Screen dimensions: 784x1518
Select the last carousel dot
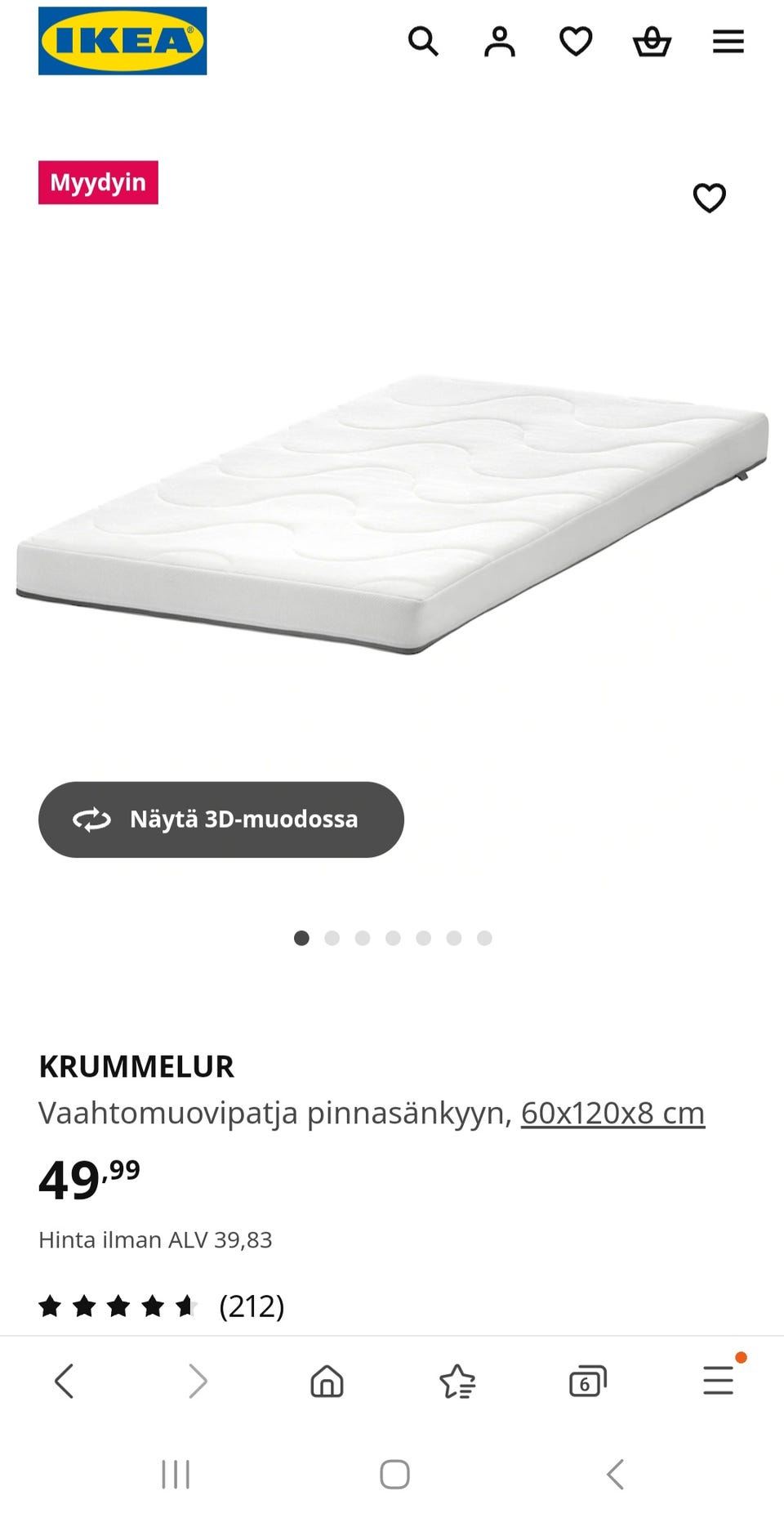pyautogui.click(x=484, y=938)
